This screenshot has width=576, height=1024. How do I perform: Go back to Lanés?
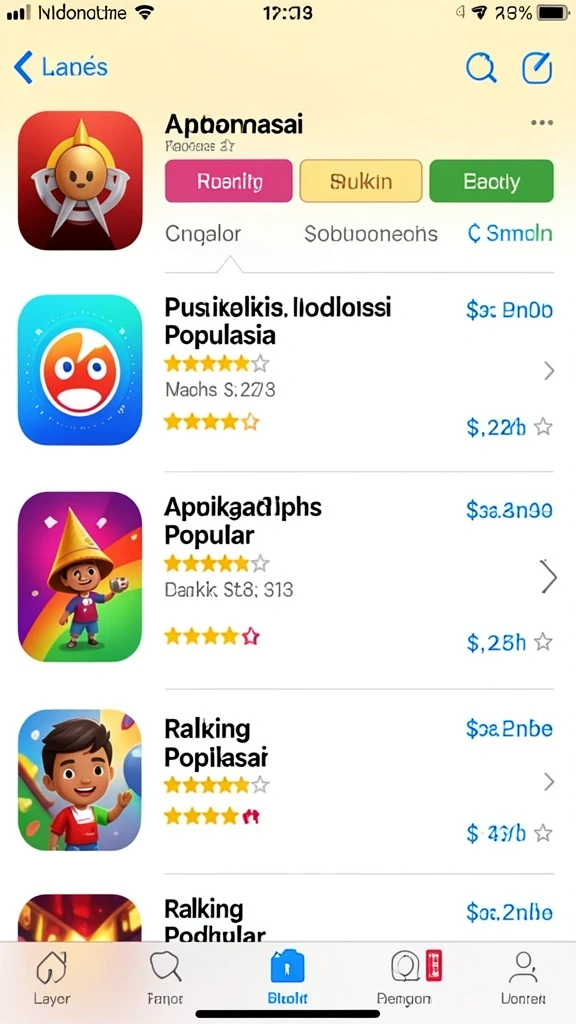point(60,67)
